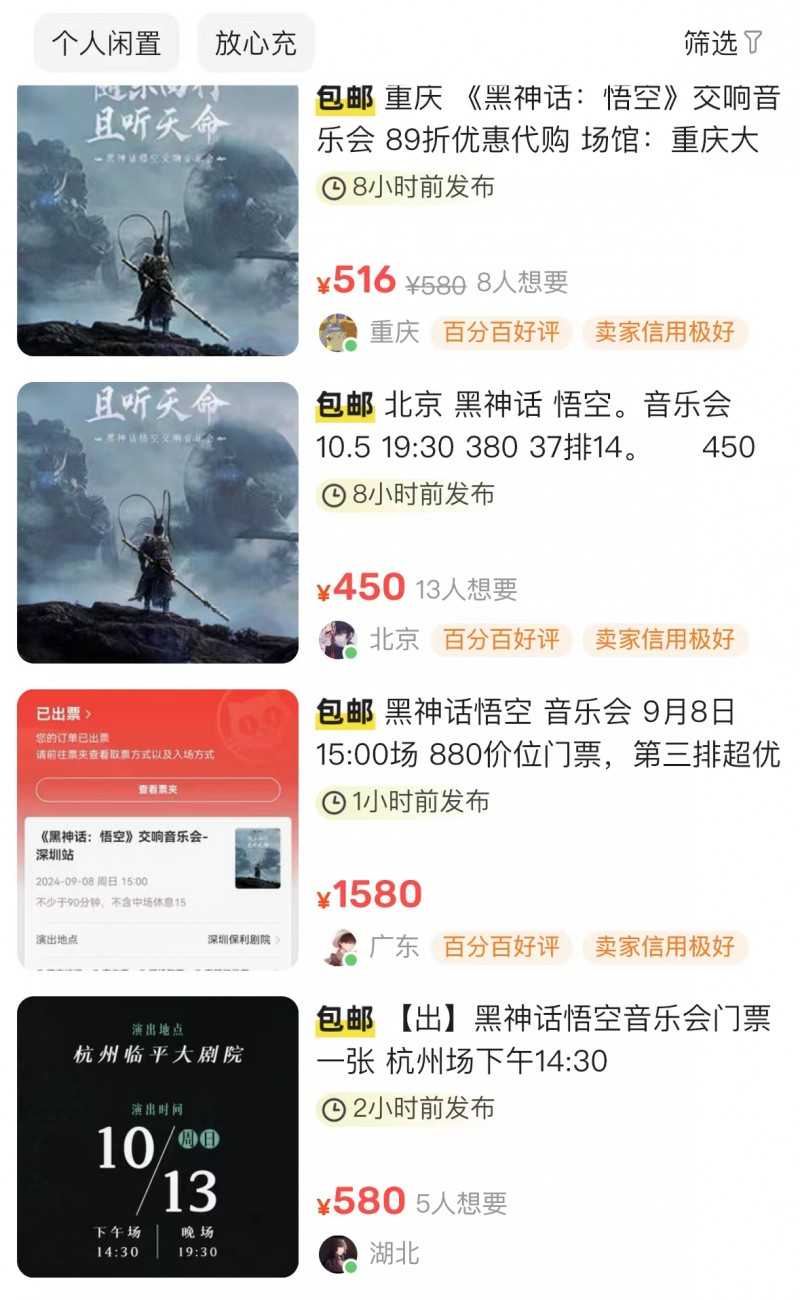The height and width of the screenshot is (1300, 800).
Task: View the 湖北 seller's avatar profile
Action: [x=338, y=1253]
